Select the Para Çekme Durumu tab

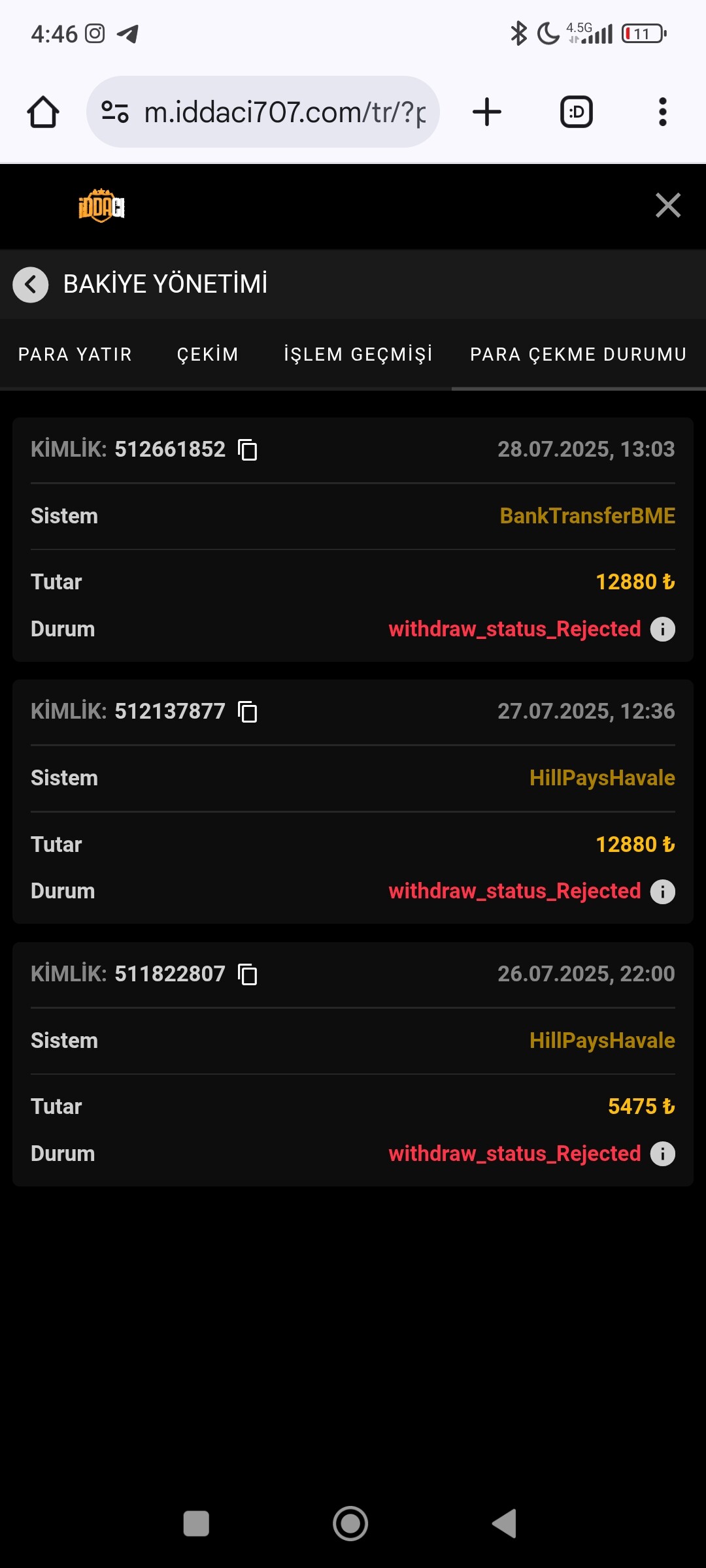(578, 354)
